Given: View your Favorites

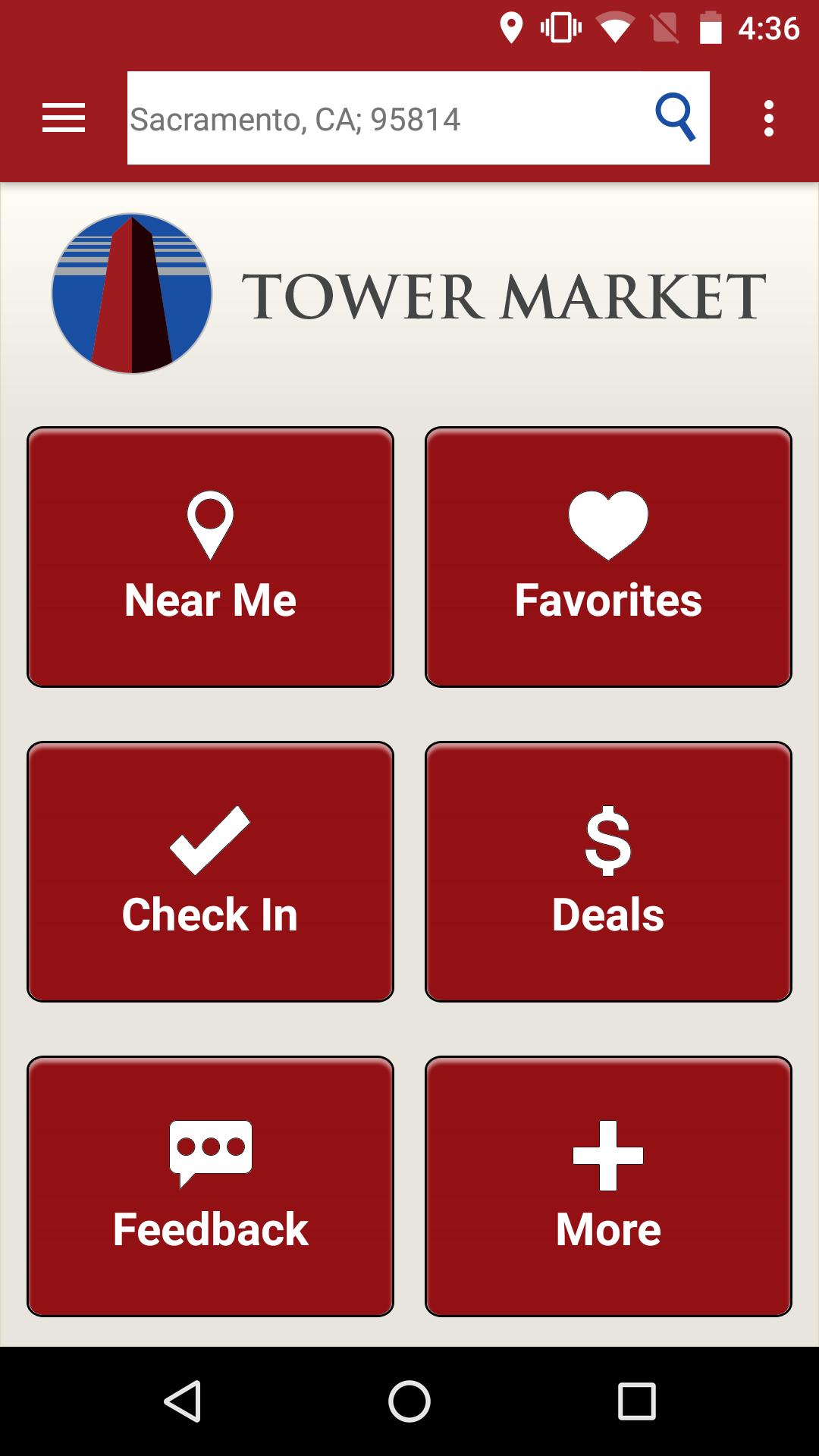Looking at the screenshot, I should (x=608, y=557).
